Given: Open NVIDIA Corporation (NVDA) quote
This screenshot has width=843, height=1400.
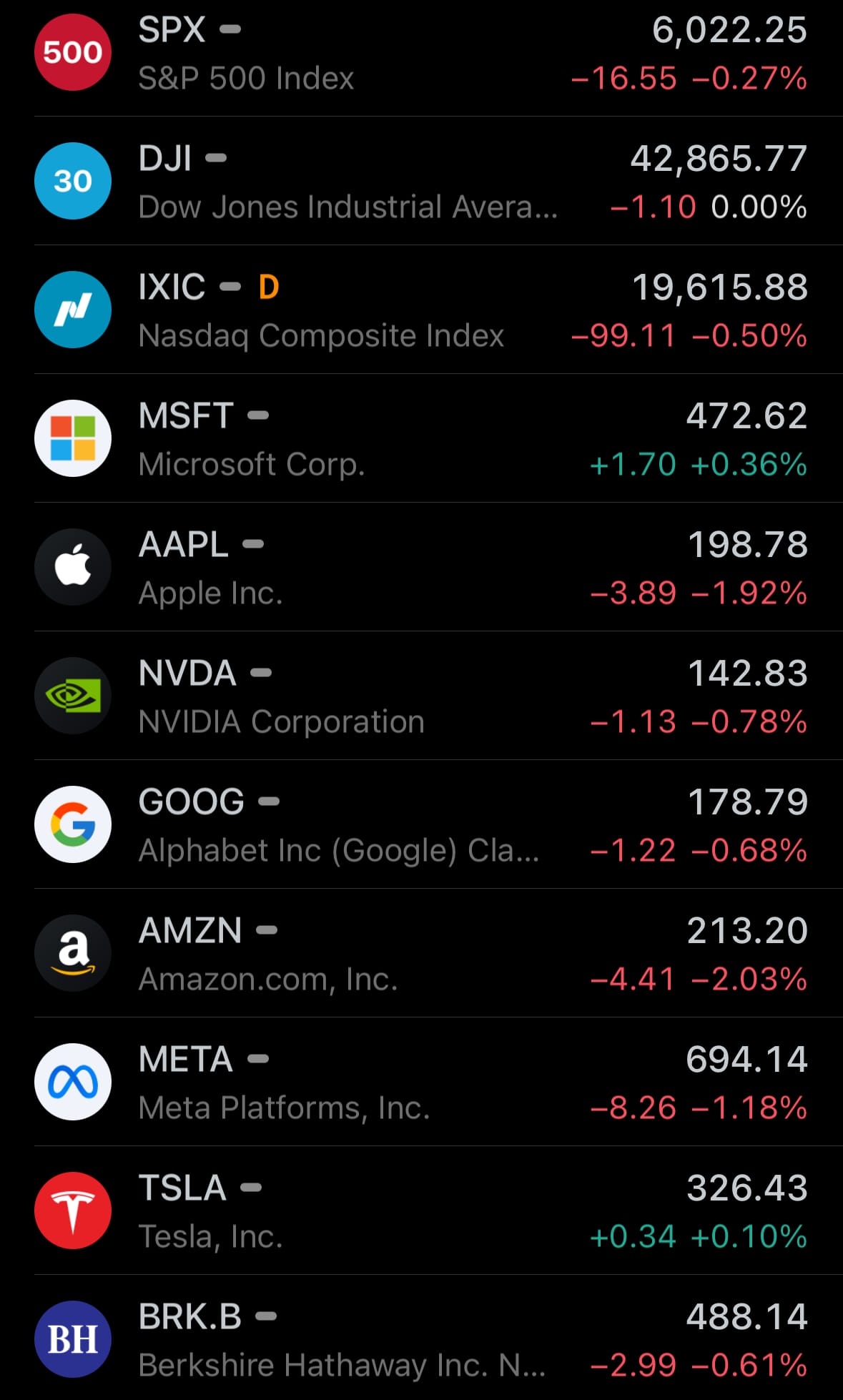Looking at the screenshot, I should tap(421, 696).
